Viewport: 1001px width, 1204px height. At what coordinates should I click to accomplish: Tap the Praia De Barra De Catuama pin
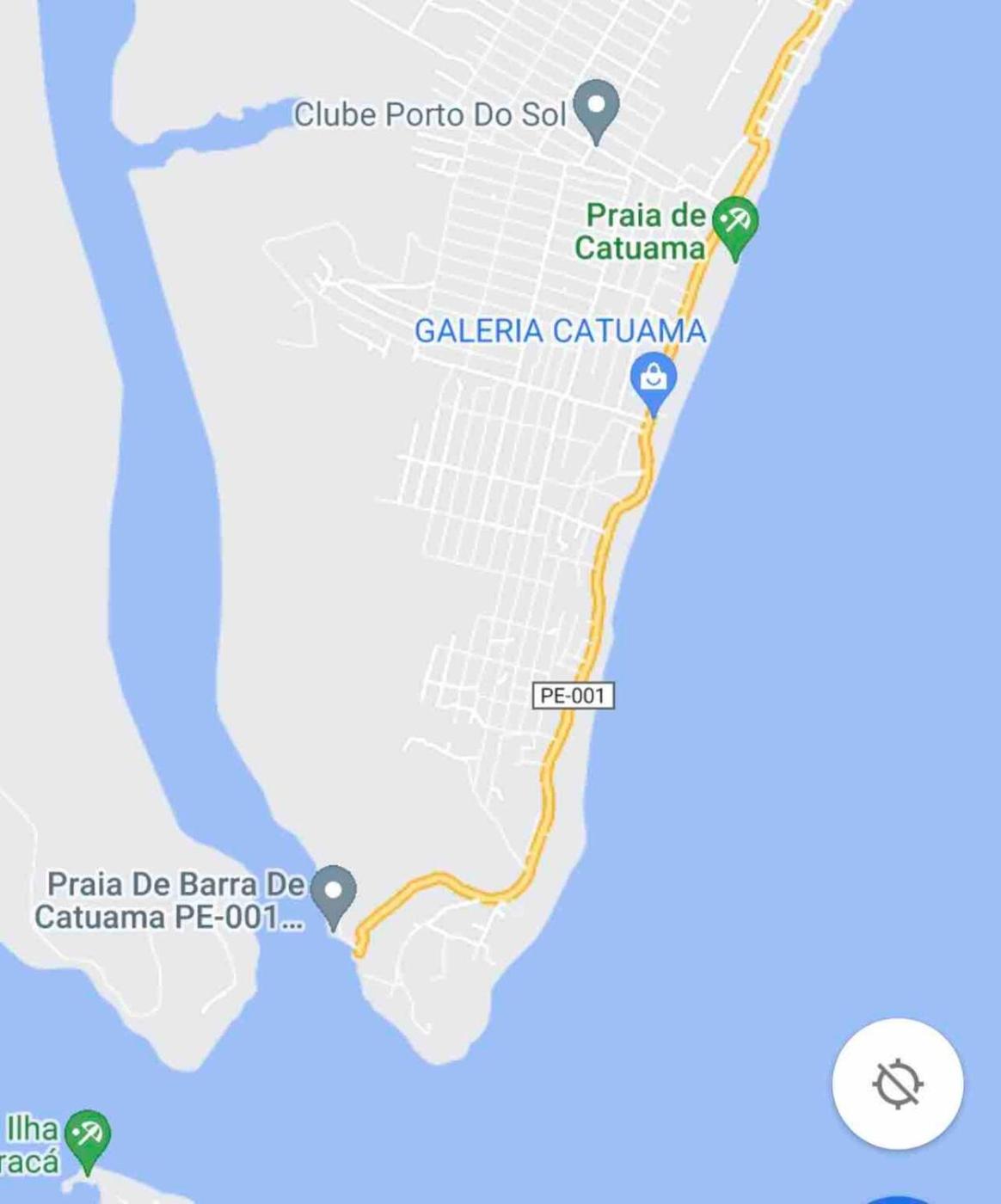click(x=333, y=893)
